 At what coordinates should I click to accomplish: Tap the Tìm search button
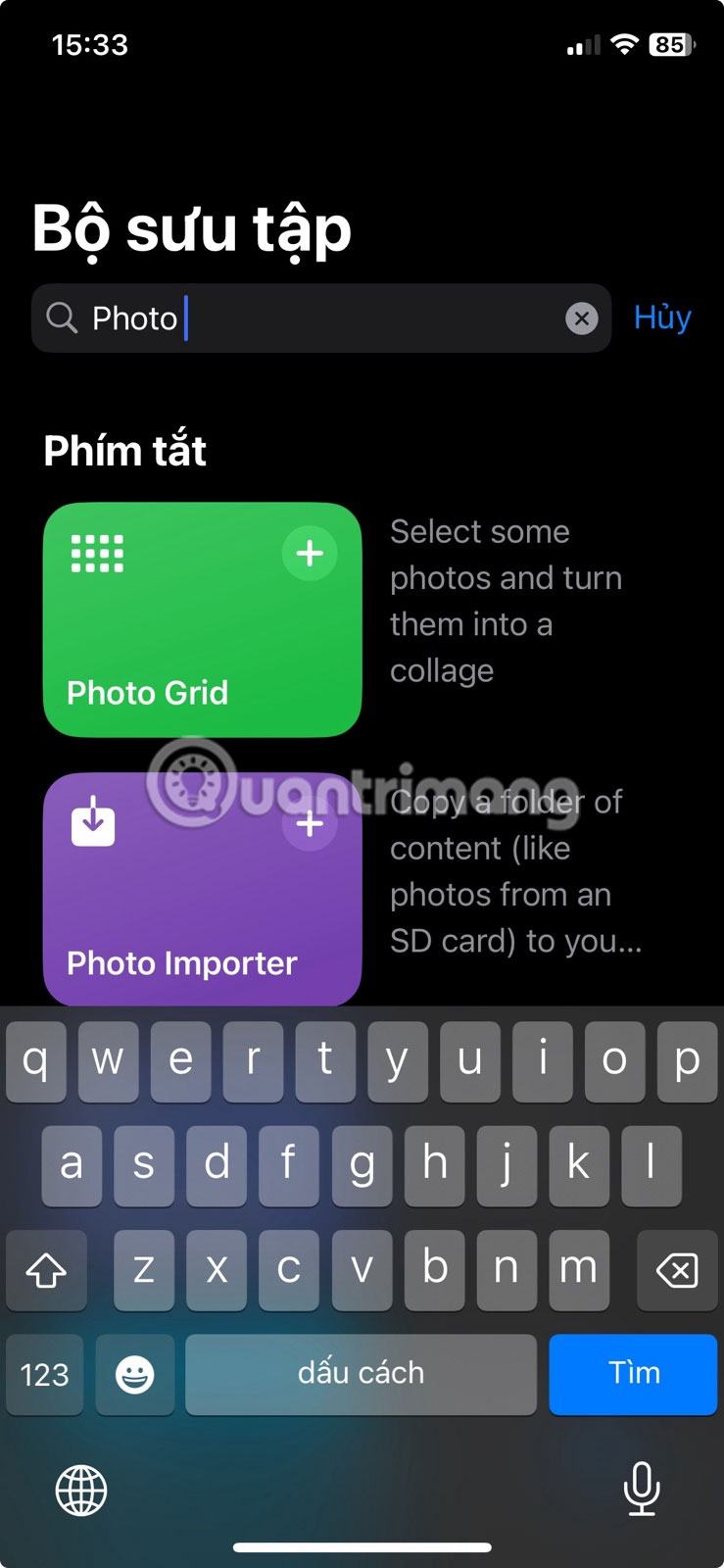pyautogui.click(x=632, y=1375)
